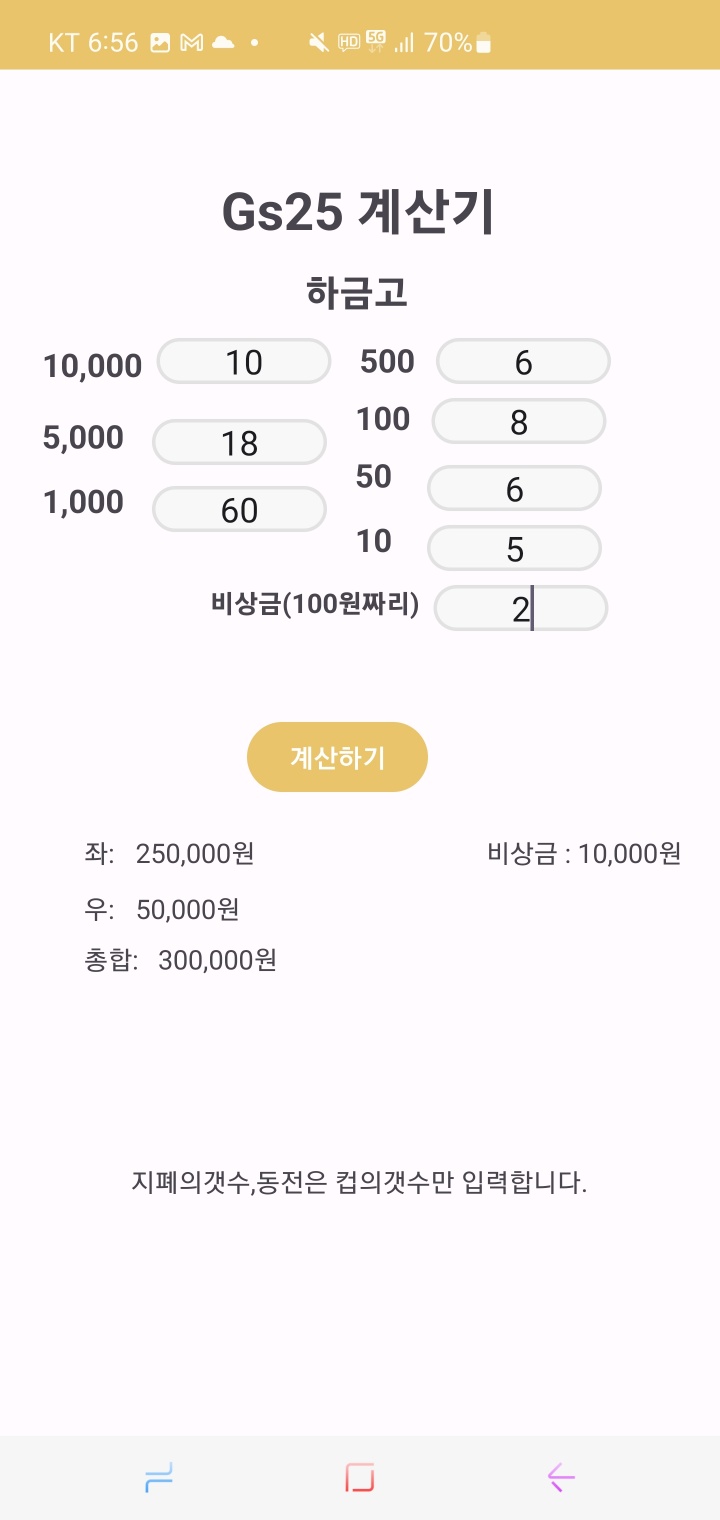This screenshot has width=720, height=1520.
Task: Edit the 100 won cup field
Action: 518,421
